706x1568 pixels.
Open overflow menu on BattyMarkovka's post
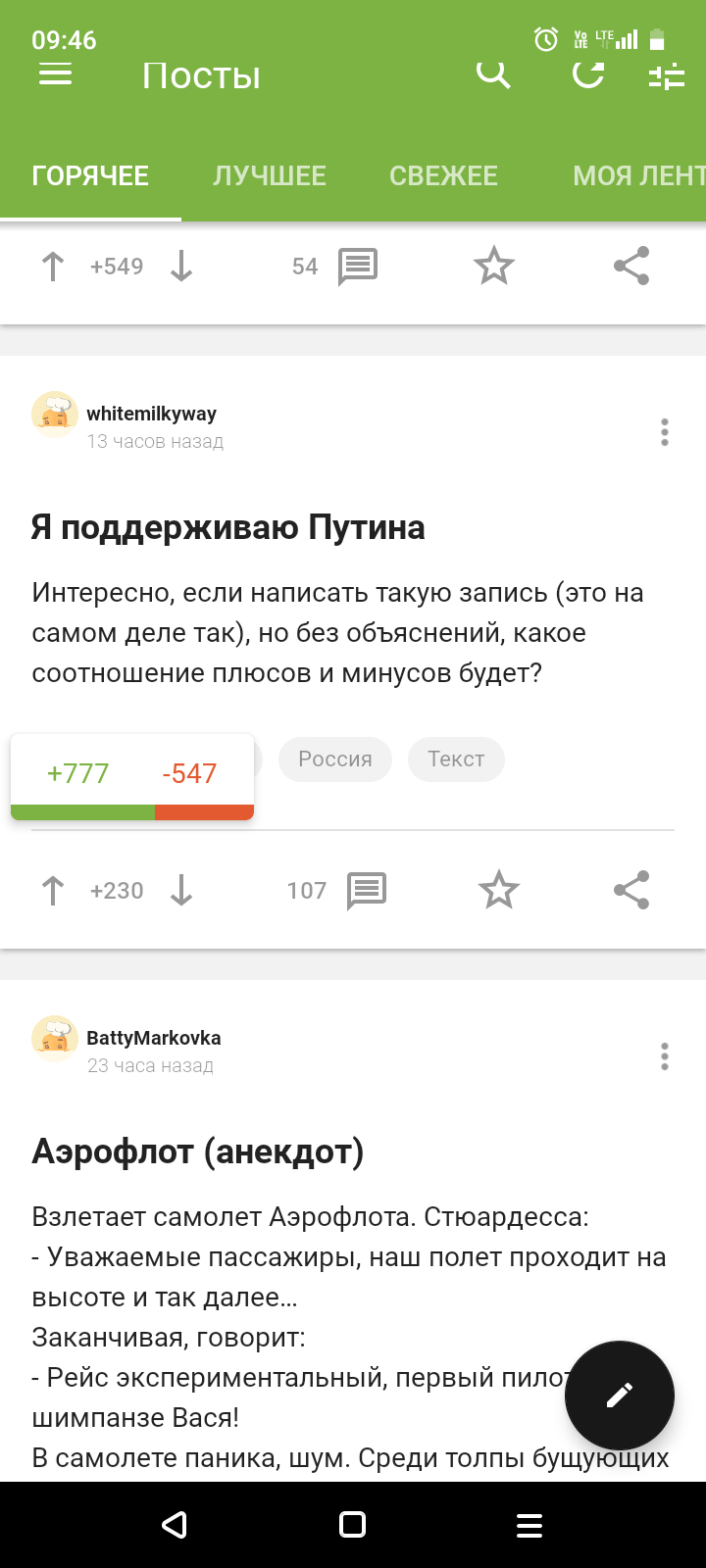click(665, 1056)
